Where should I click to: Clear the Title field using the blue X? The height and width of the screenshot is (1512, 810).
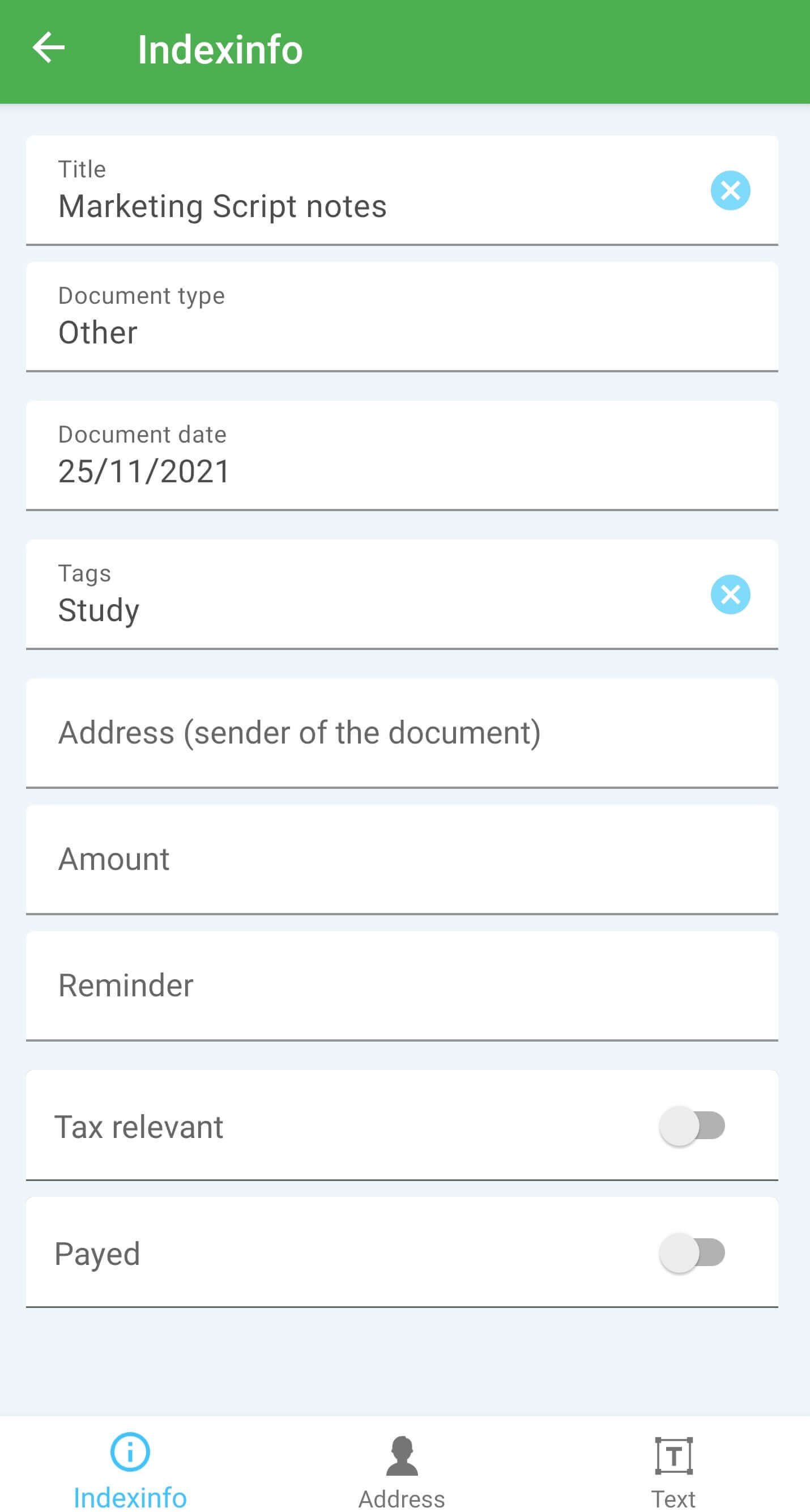(730, 190)
